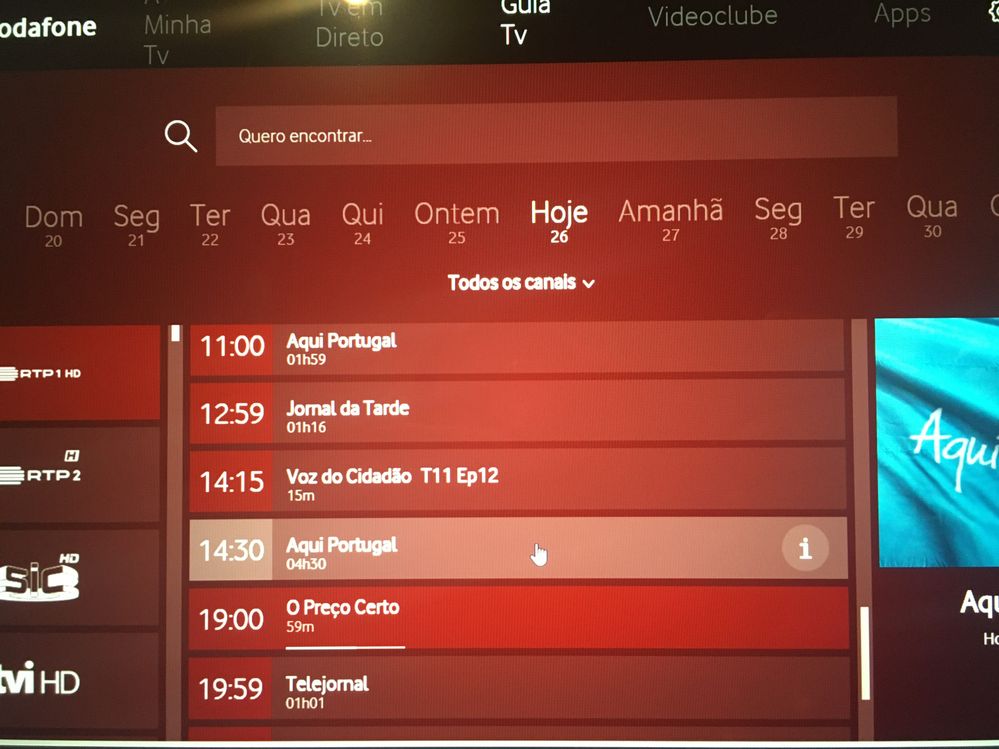Open the 12:59 Jornal da Tarde programme

(517, 415)
